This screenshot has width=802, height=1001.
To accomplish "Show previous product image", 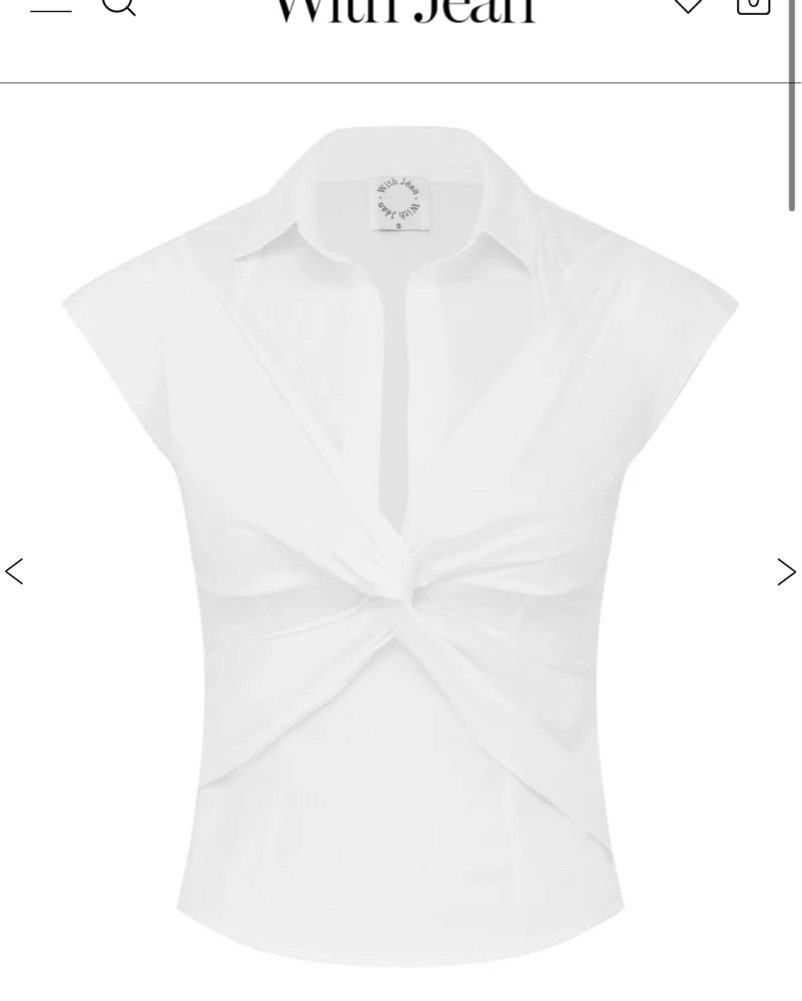I will click(x=15, y=571).
